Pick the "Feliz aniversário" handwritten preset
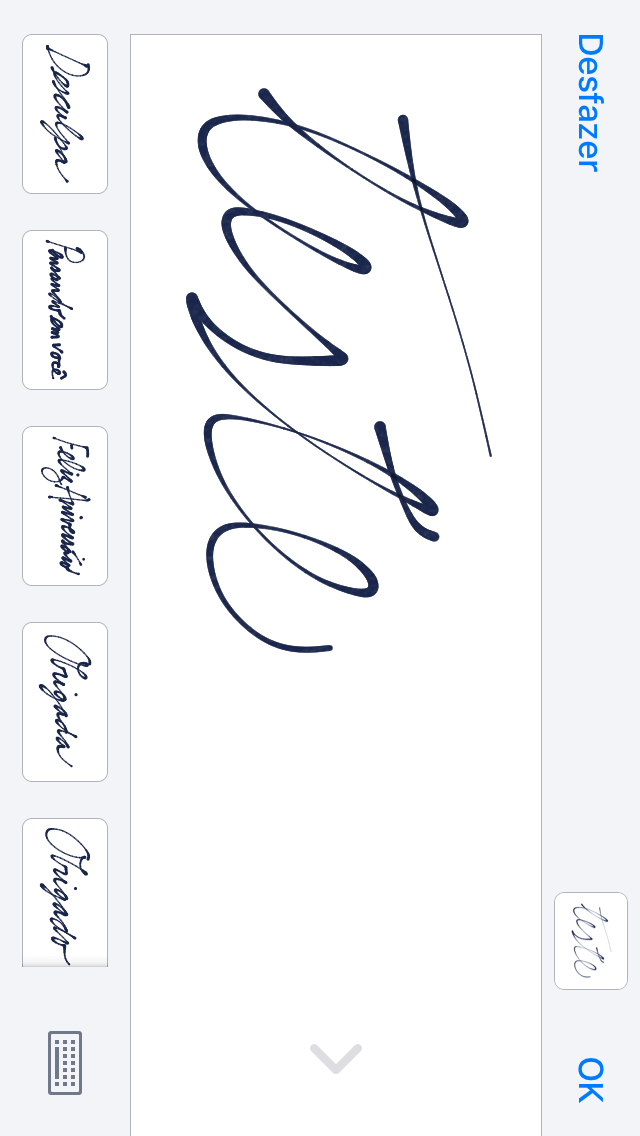 65,506
